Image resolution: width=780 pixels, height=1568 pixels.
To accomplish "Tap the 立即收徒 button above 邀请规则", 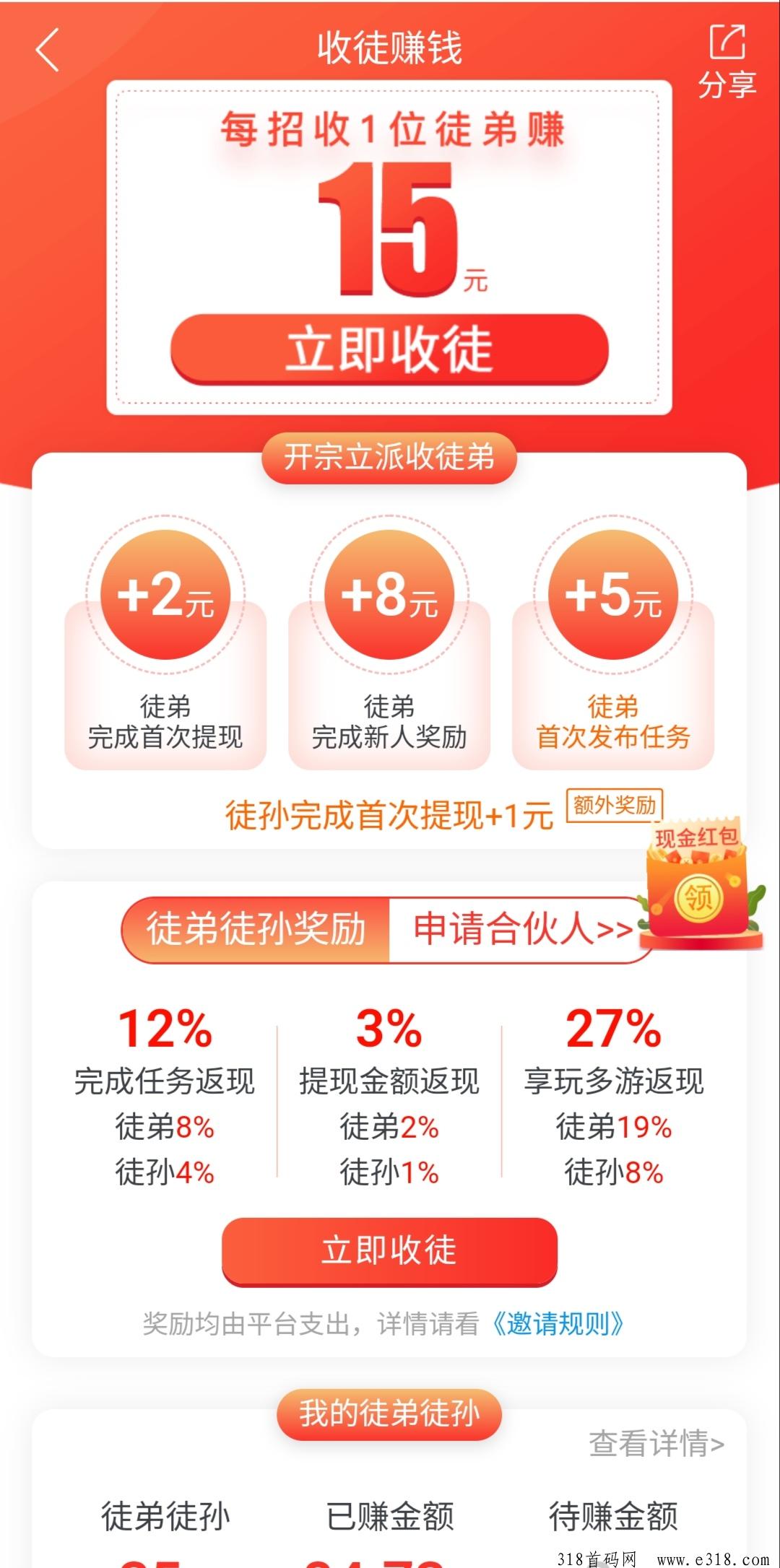I will (x=389, y=1251).
